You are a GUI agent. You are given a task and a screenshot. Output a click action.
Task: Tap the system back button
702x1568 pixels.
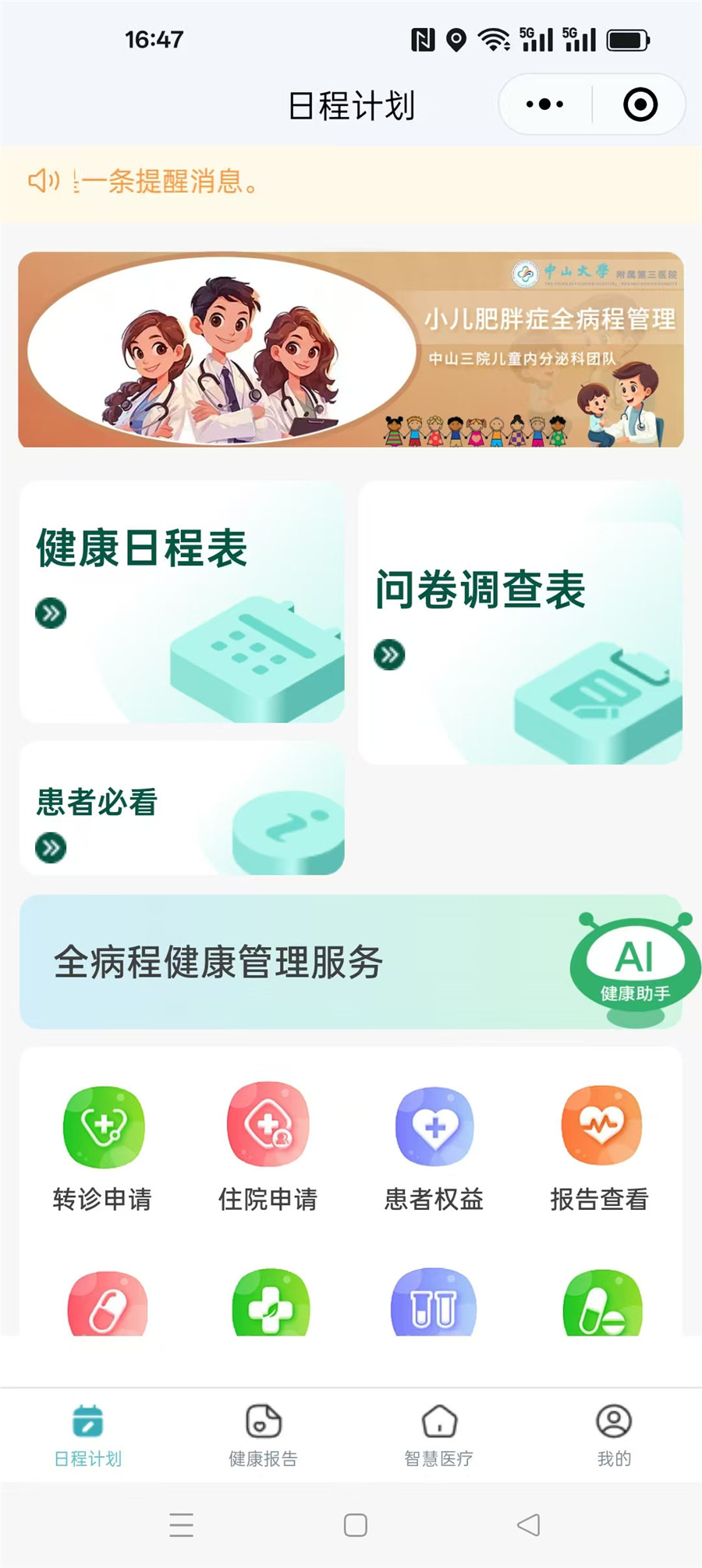[528, 1524]
